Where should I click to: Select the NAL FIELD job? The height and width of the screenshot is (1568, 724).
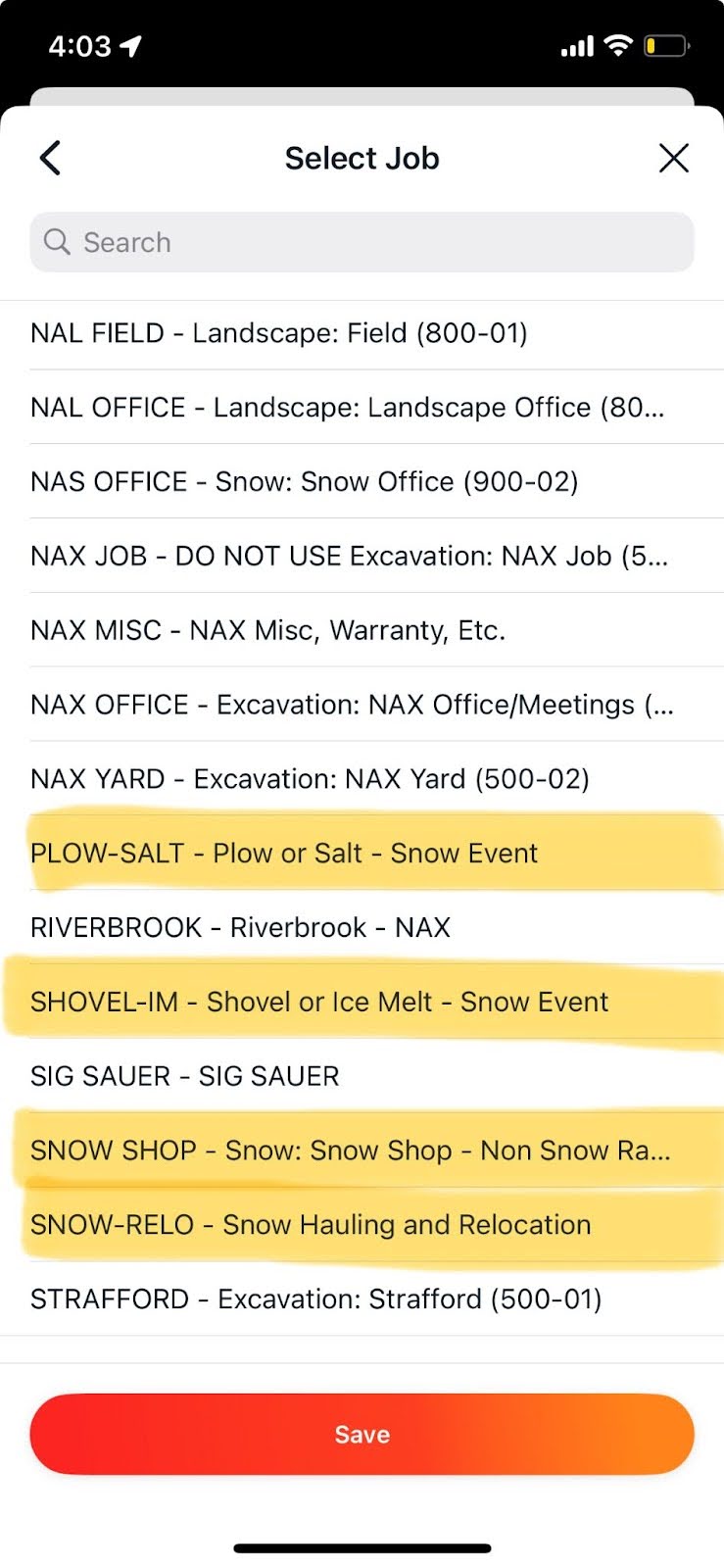[279, 333]
